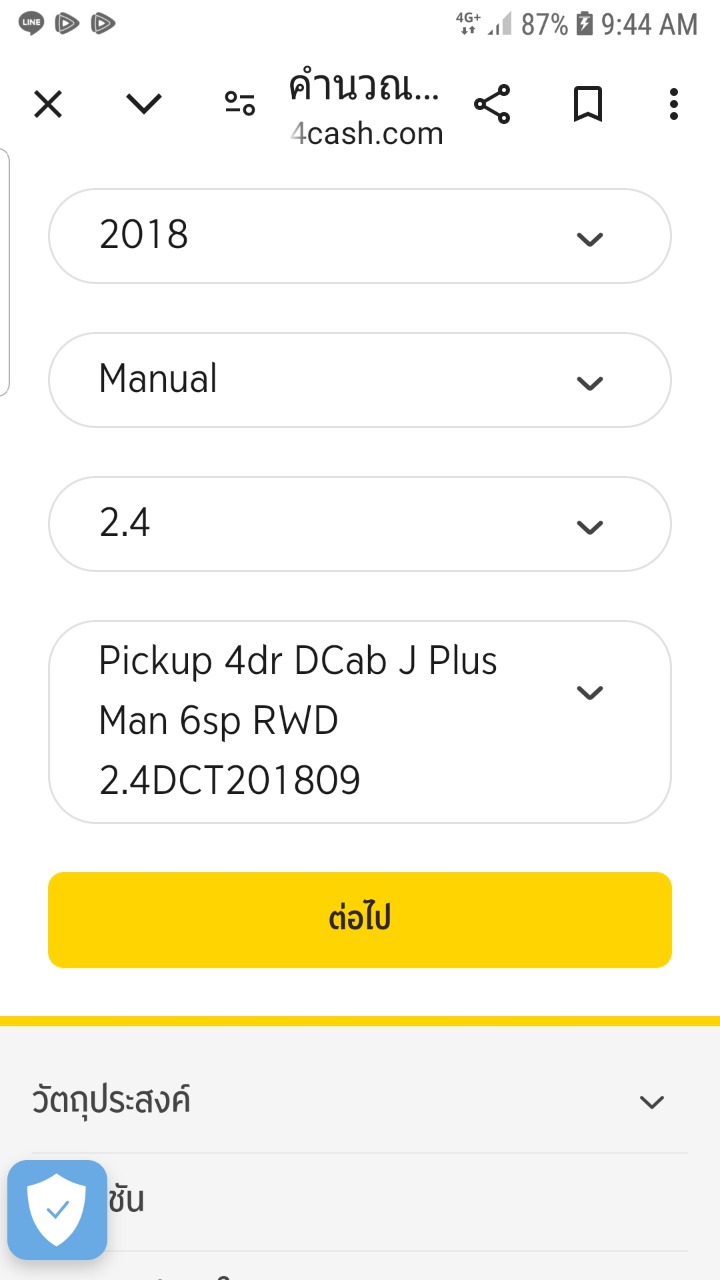Image resolution: width=720 pixels, height=1280 pixels.
Task: Select a different engine size from 2.4
Action: (x=360, y=524)
